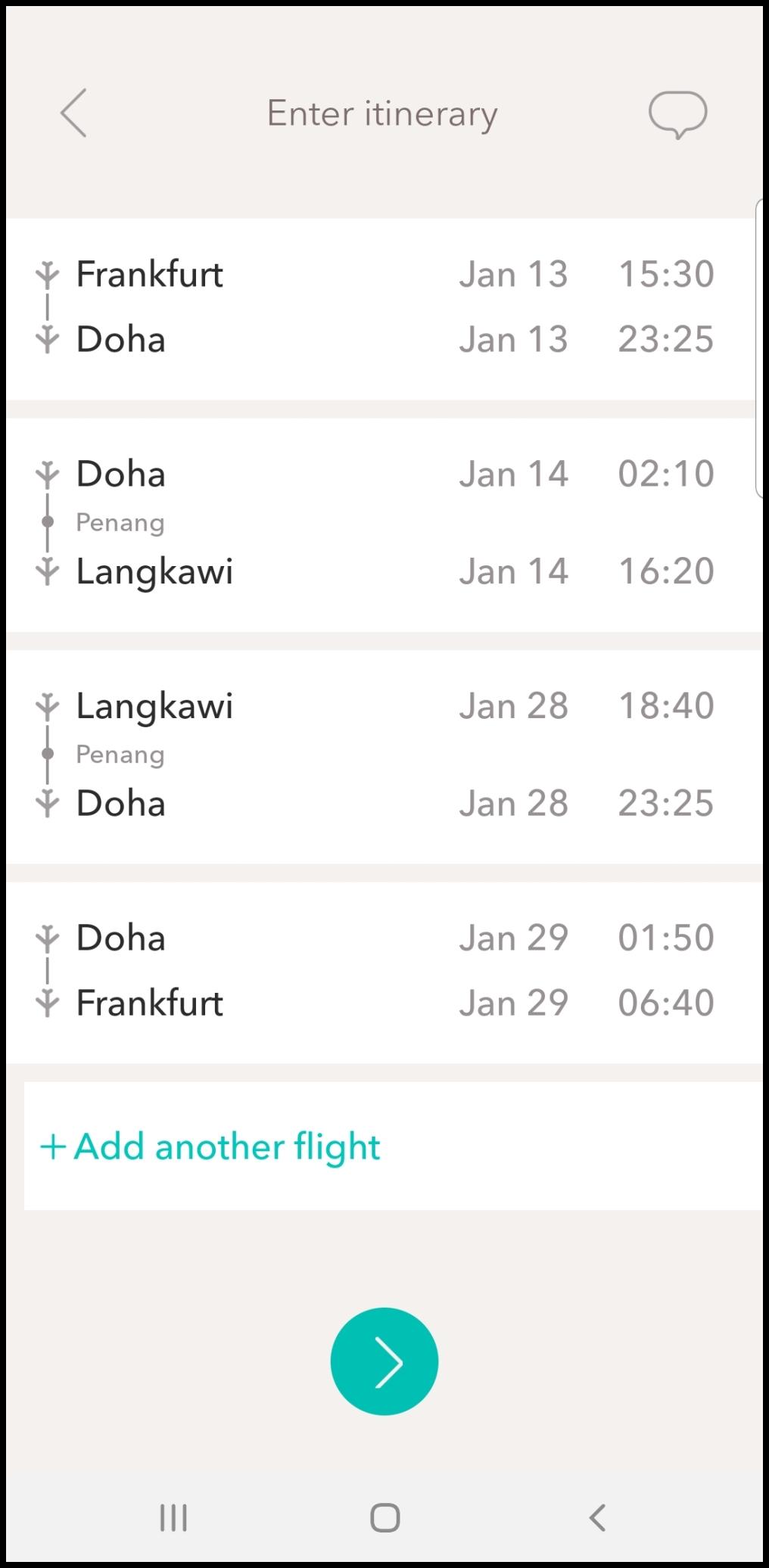The width and height of the screenshot is (769, 1568).
Task: Edit the Langkawi to Doha Jan 28 flight
Action: tap(384, 757)
